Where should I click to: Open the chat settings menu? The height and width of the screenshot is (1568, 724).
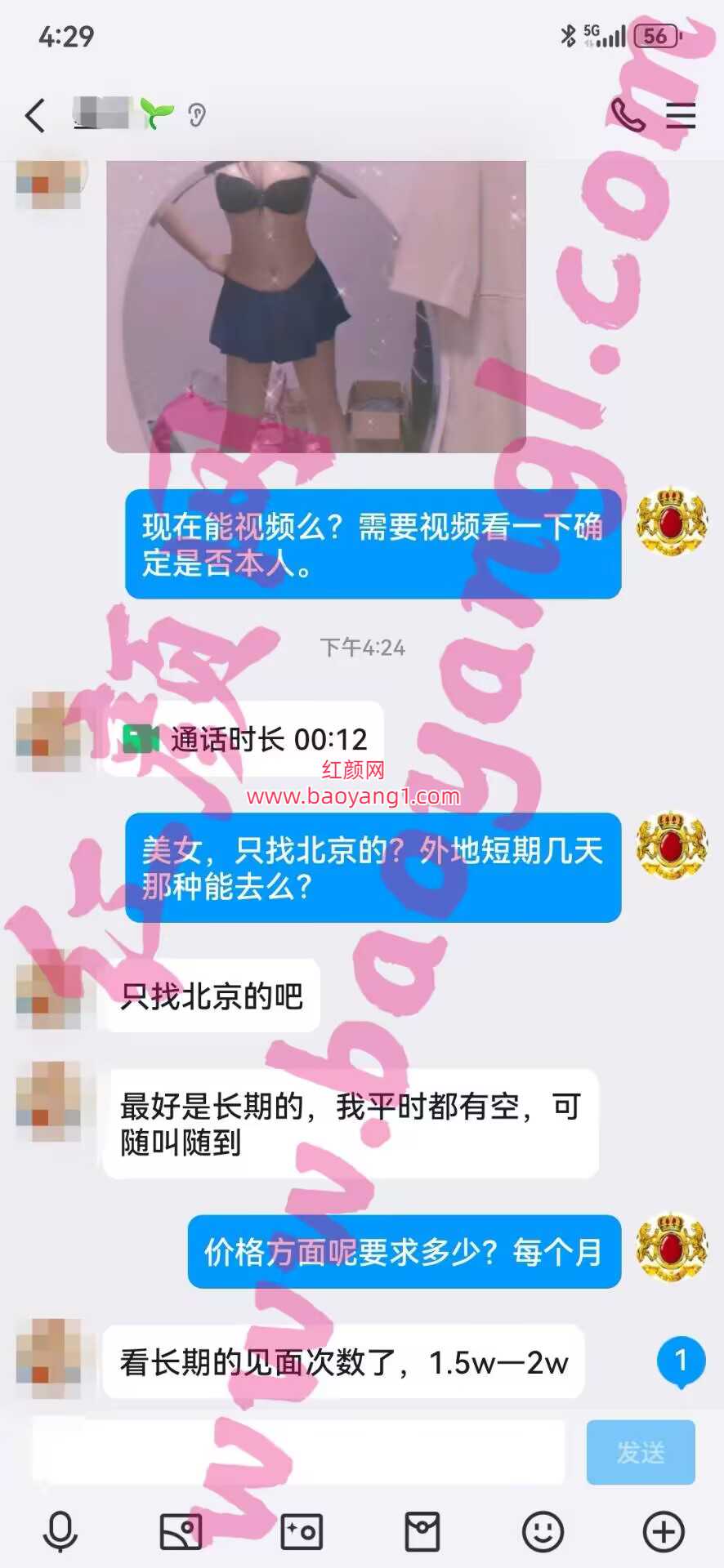680,115
